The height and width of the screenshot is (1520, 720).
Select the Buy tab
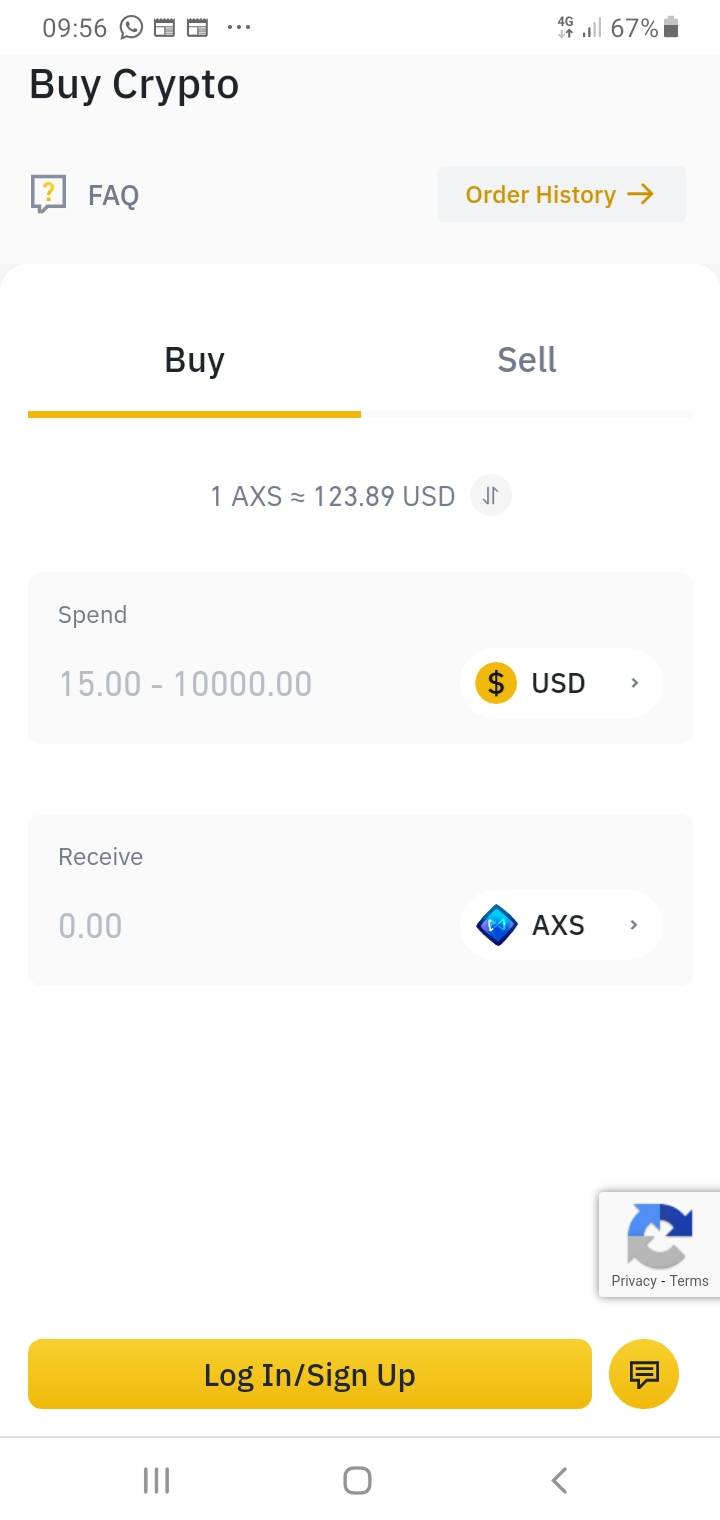click(x=194, y=360)
